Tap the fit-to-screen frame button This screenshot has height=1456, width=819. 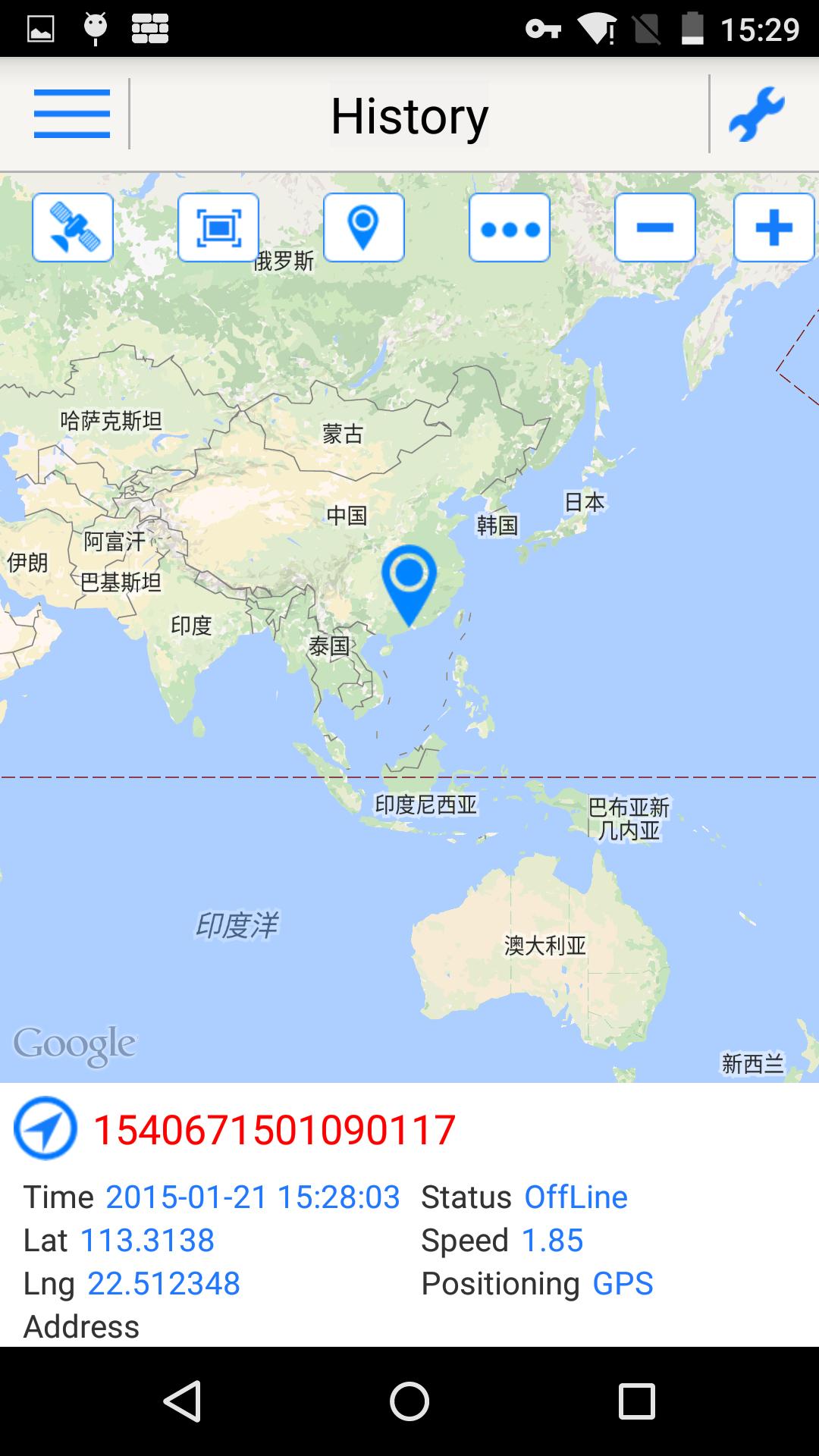[218, 227]
